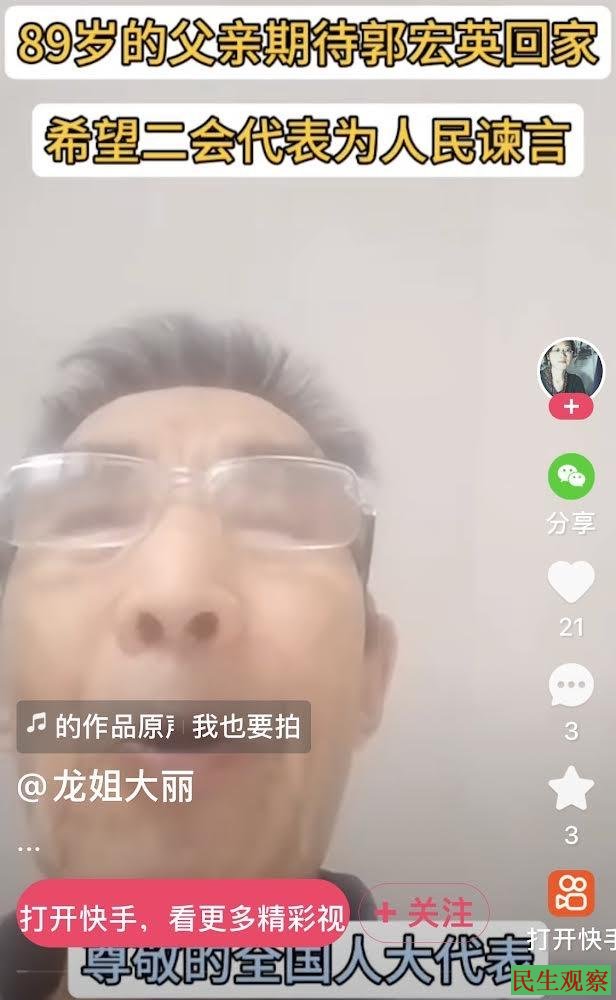Like this video with the heart
The height and width of the screenshot is (1000, 616).
(571, 582)
